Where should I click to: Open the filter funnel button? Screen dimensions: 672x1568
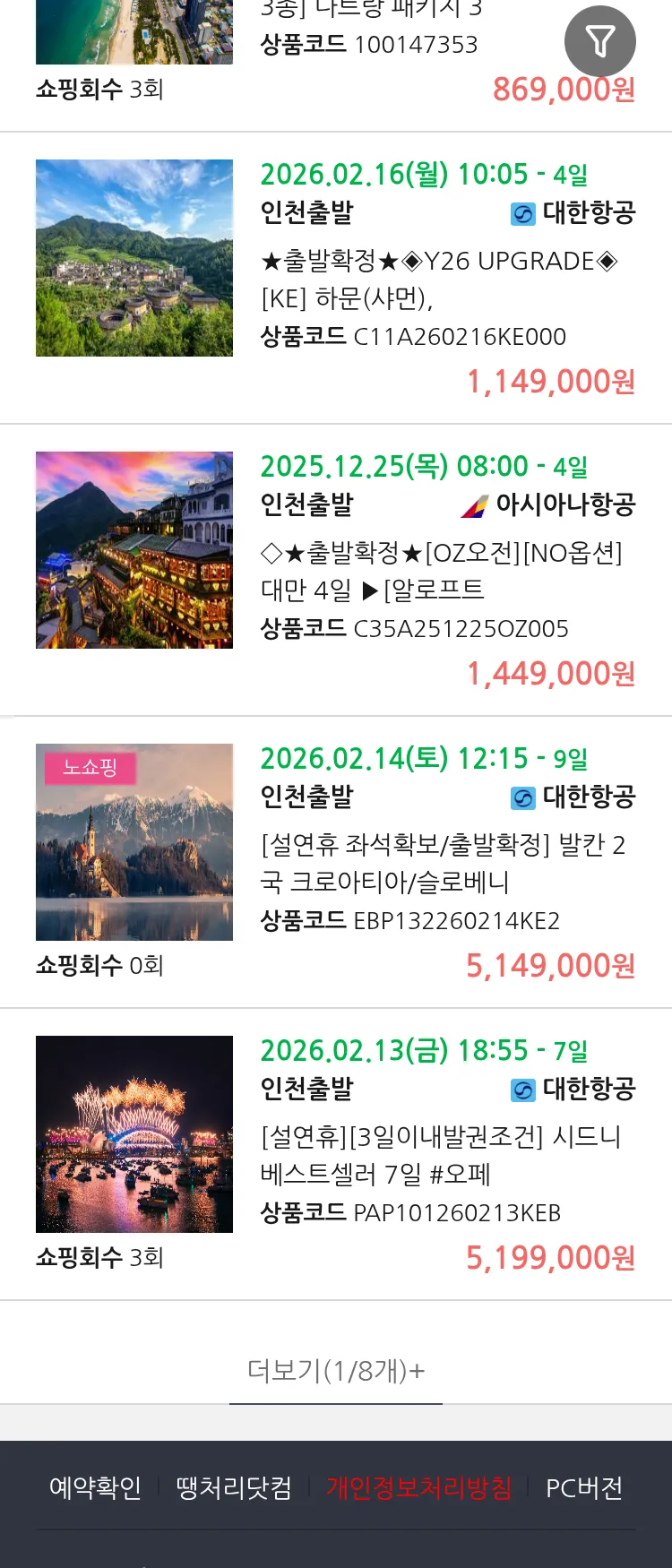[x=599, y=41]
